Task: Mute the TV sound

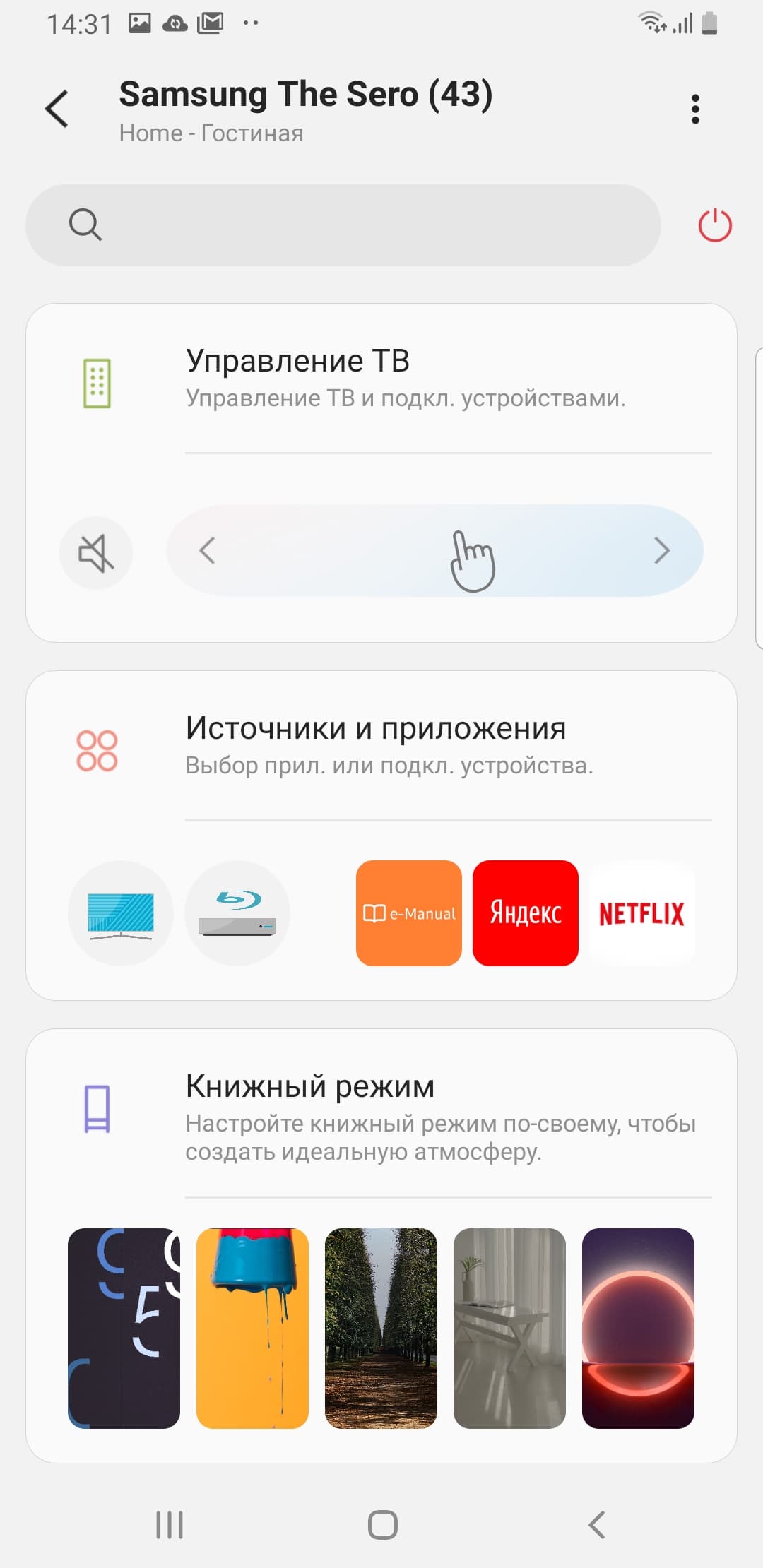Action: [x=96, y=552]
